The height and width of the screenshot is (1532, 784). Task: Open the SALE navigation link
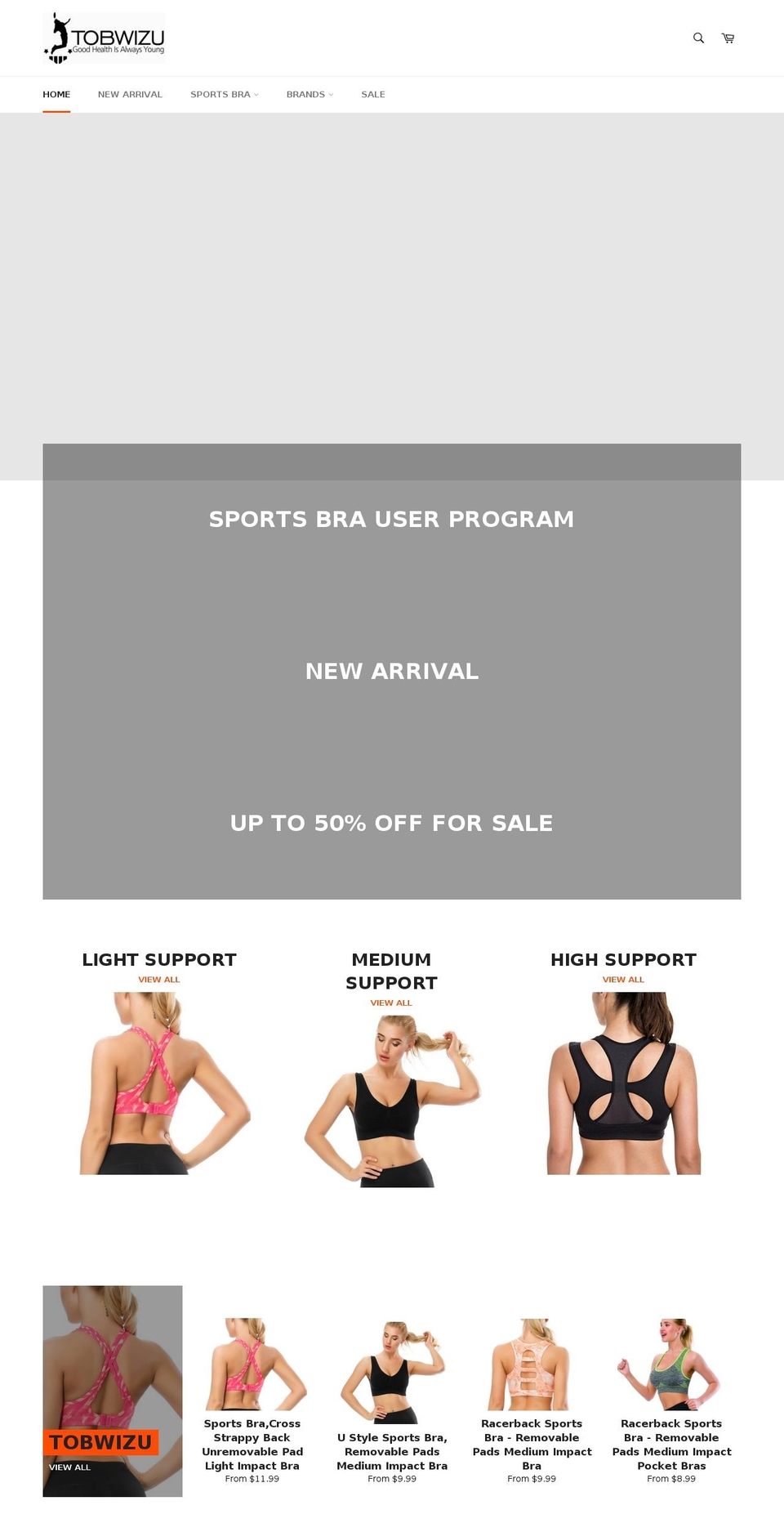372,94
